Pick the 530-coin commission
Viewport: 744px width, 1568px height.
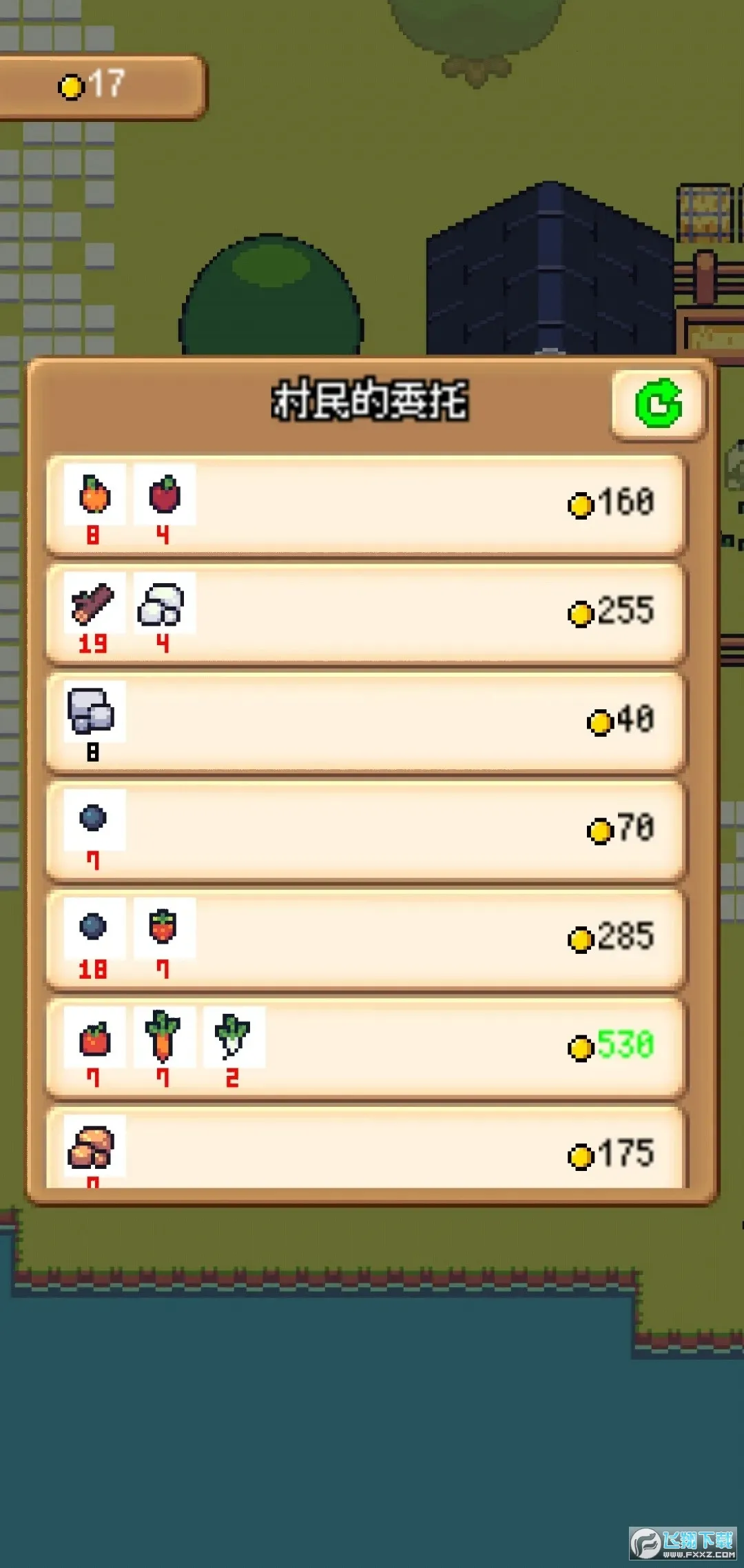pyautogui.click(x=365, y=1047)
